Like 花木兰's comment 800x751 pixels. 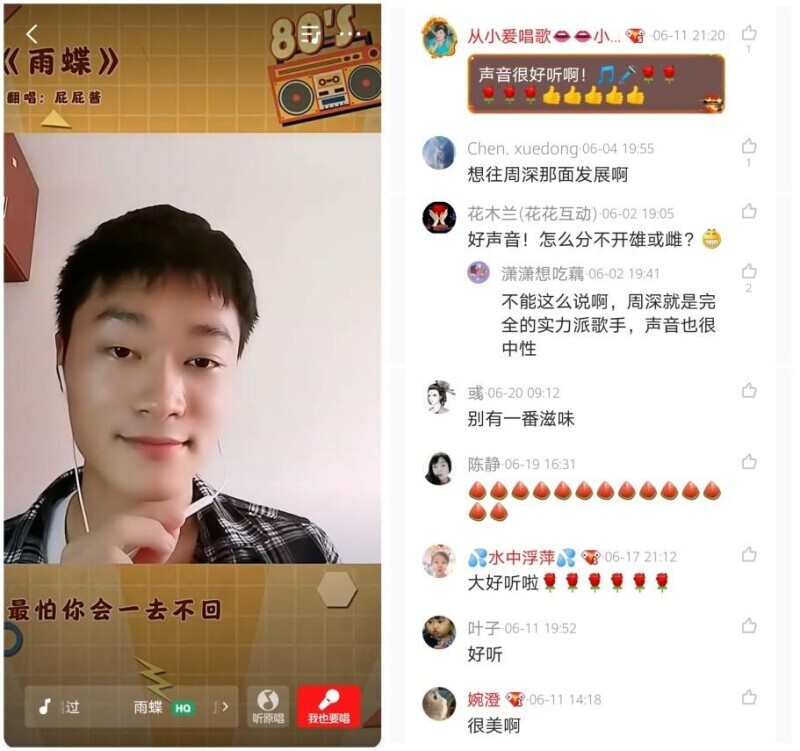coord(749,212)
